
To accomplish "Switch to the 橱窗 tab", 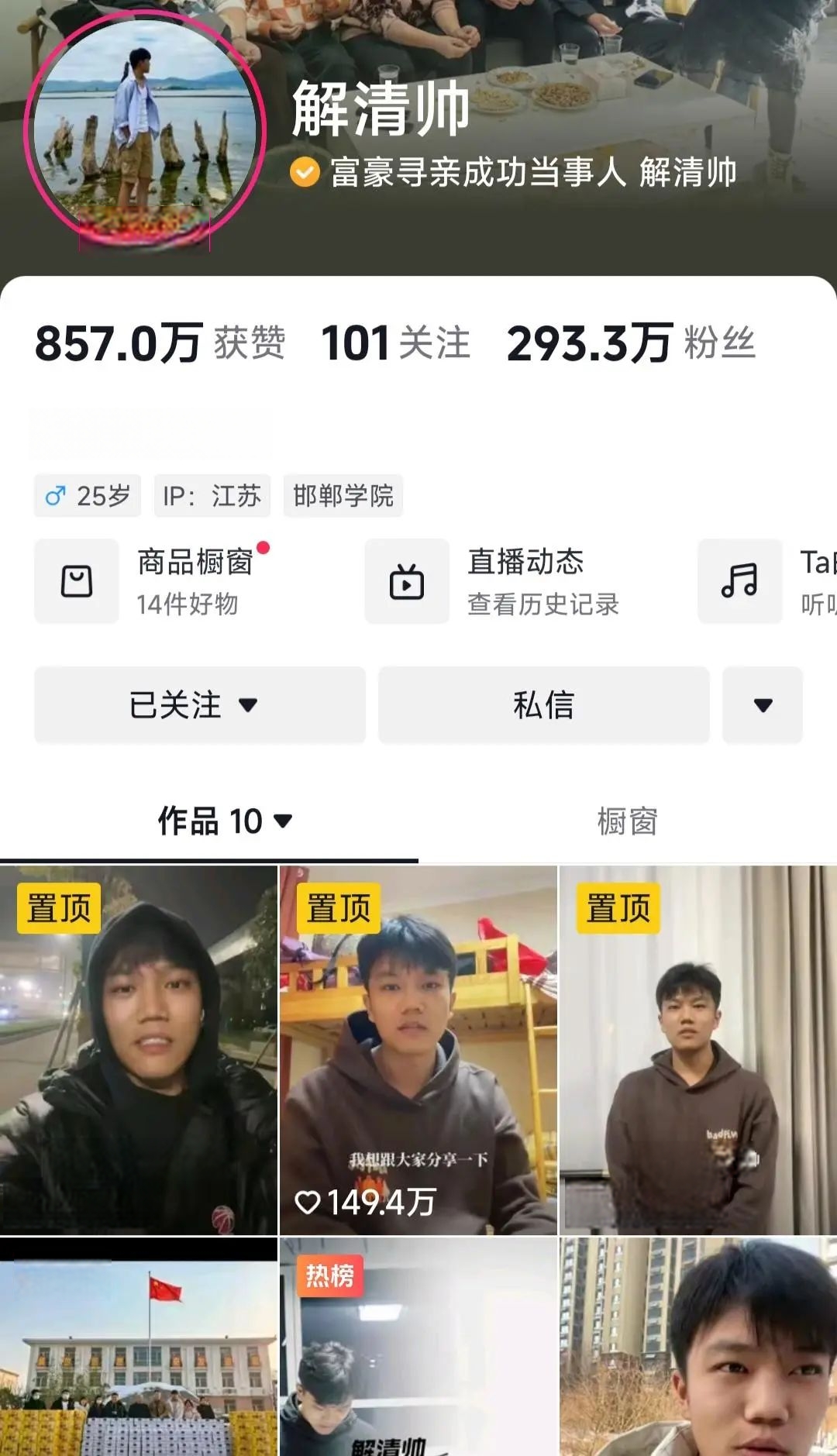I will [x=627, y=821].
